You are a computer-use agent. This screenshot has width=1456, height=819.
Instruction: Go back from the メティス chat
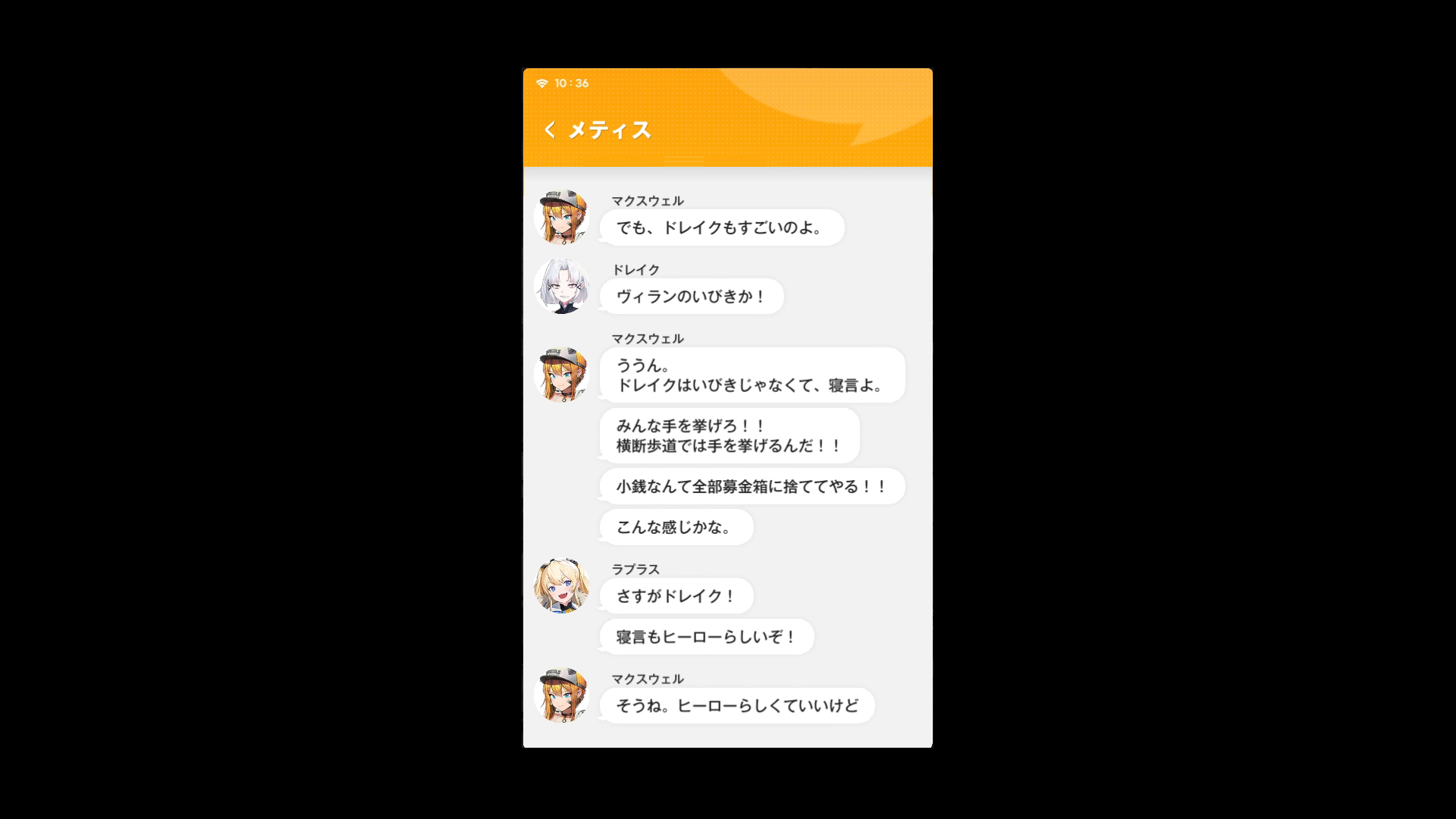[550, 130]
